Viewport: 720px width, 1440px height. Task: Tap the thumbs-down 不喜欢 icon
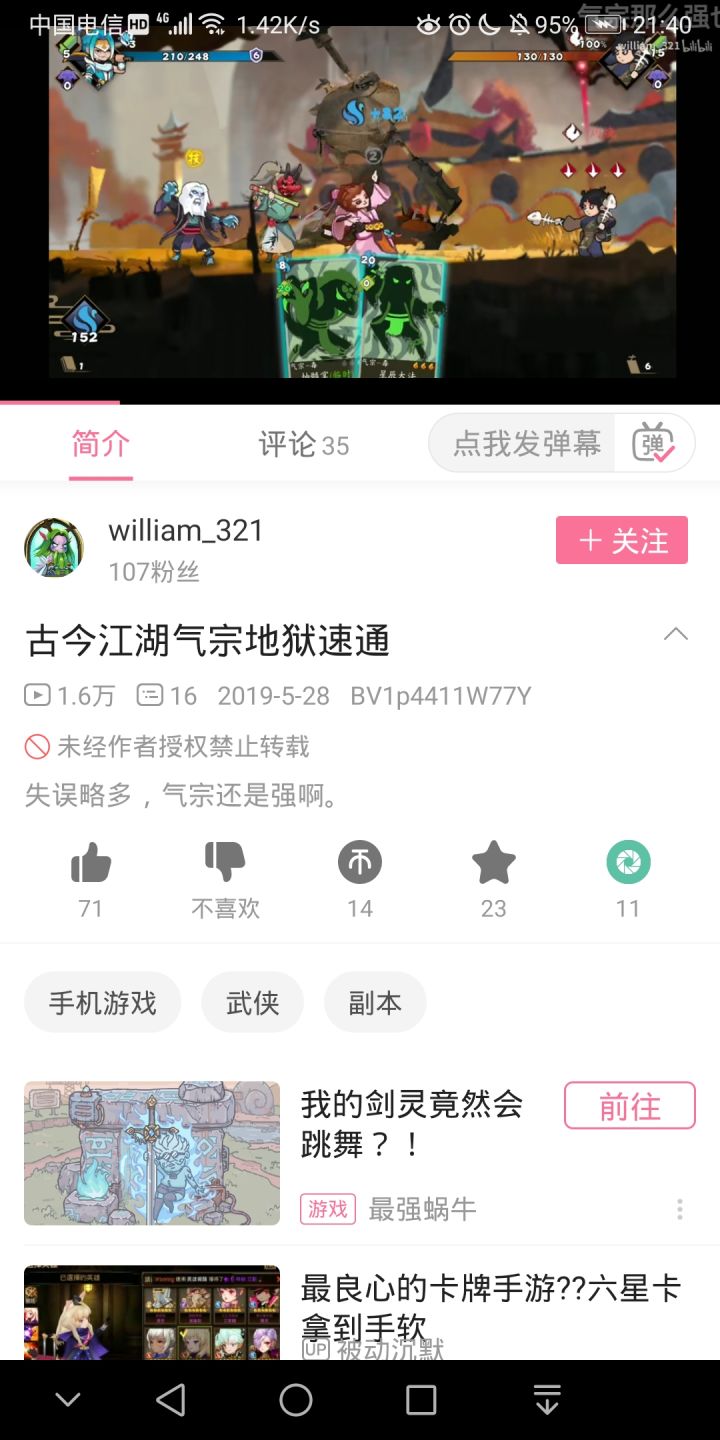tap(224, 862)
